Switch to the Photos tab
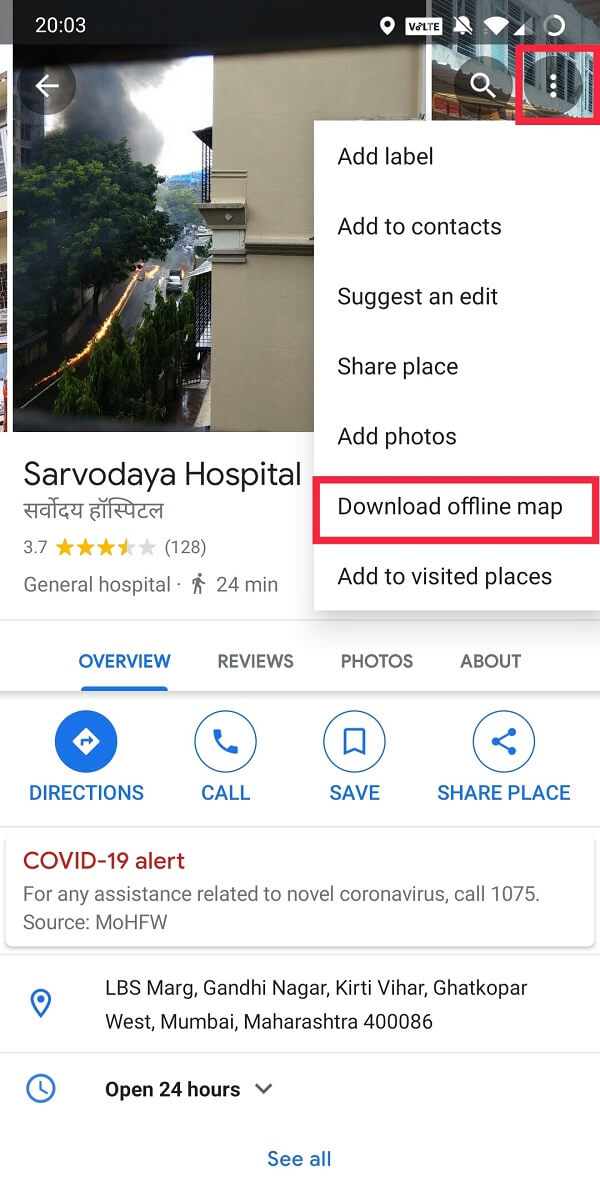 click(376, 661)
